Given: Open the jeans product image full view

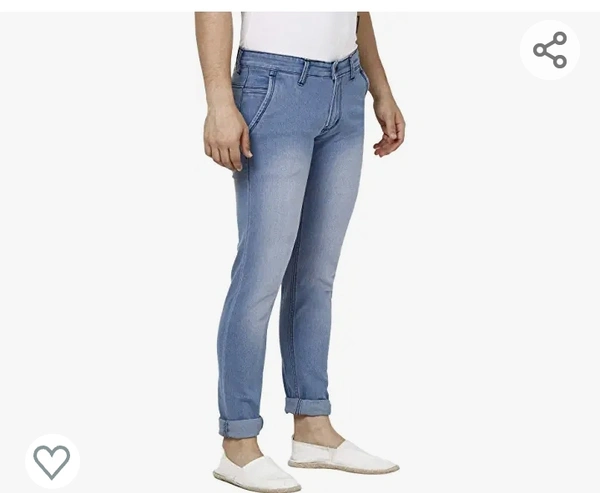Looking at the screenshot, I should [x=300, y=250].
